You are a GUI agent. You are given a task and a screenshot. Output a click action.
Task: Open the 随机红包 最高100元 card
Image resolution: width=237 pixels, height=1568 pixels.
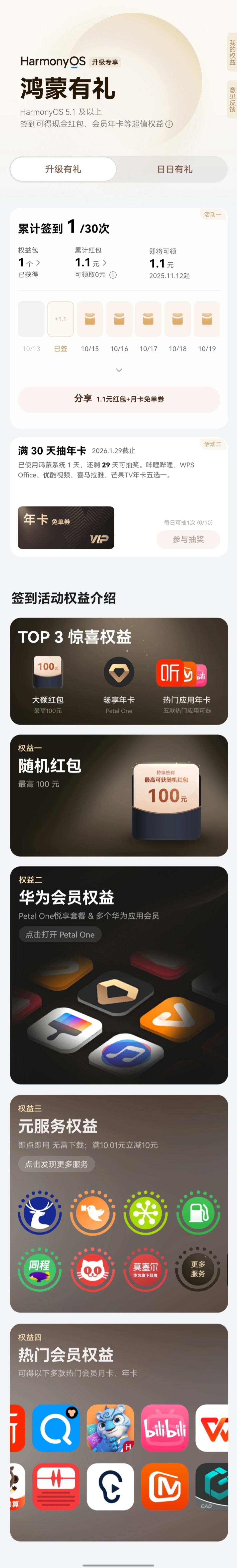(x=119, y=786)
